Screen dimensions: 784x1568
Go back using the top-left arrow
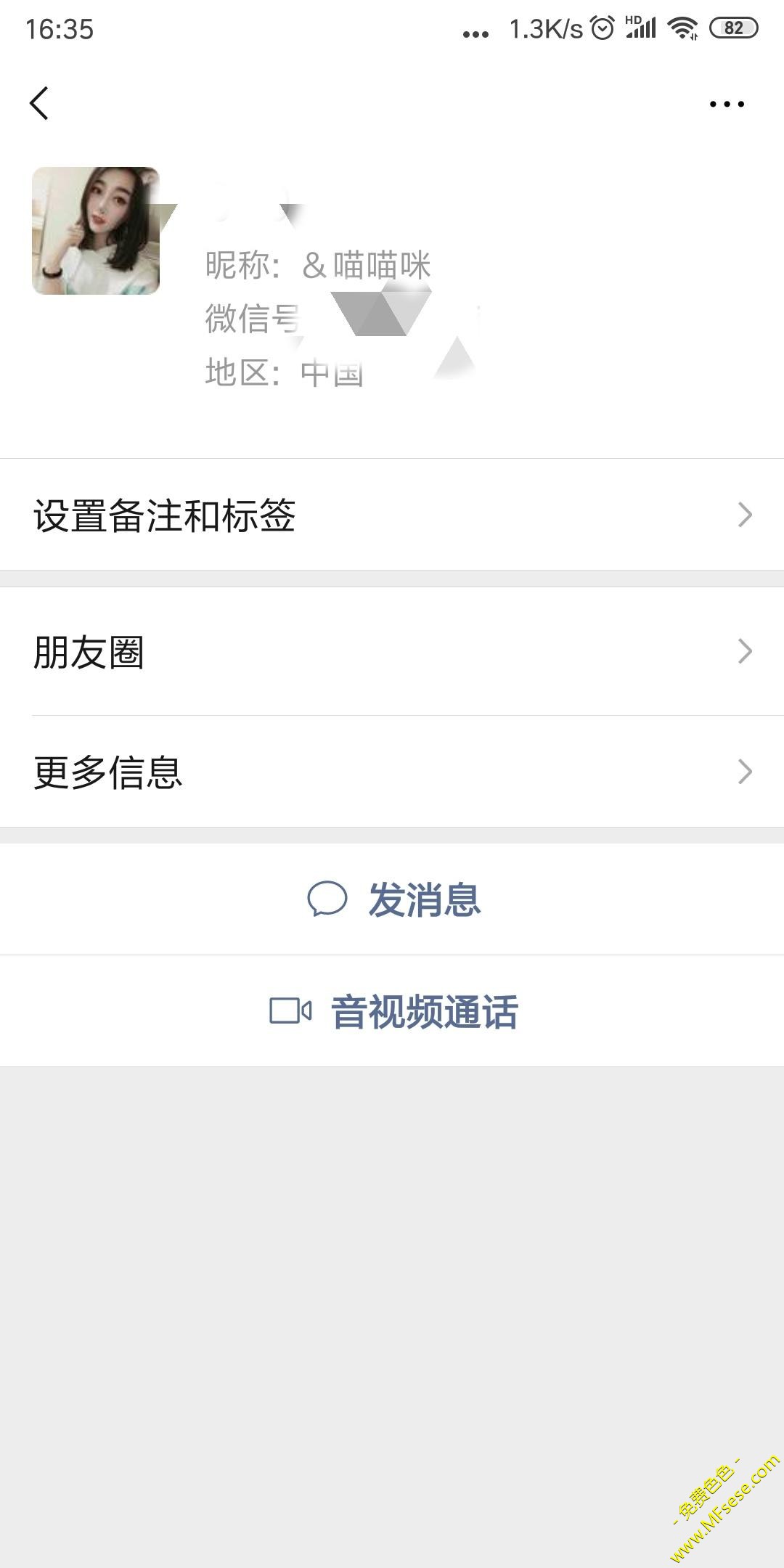pyautogui.click(x=39, y=103)
